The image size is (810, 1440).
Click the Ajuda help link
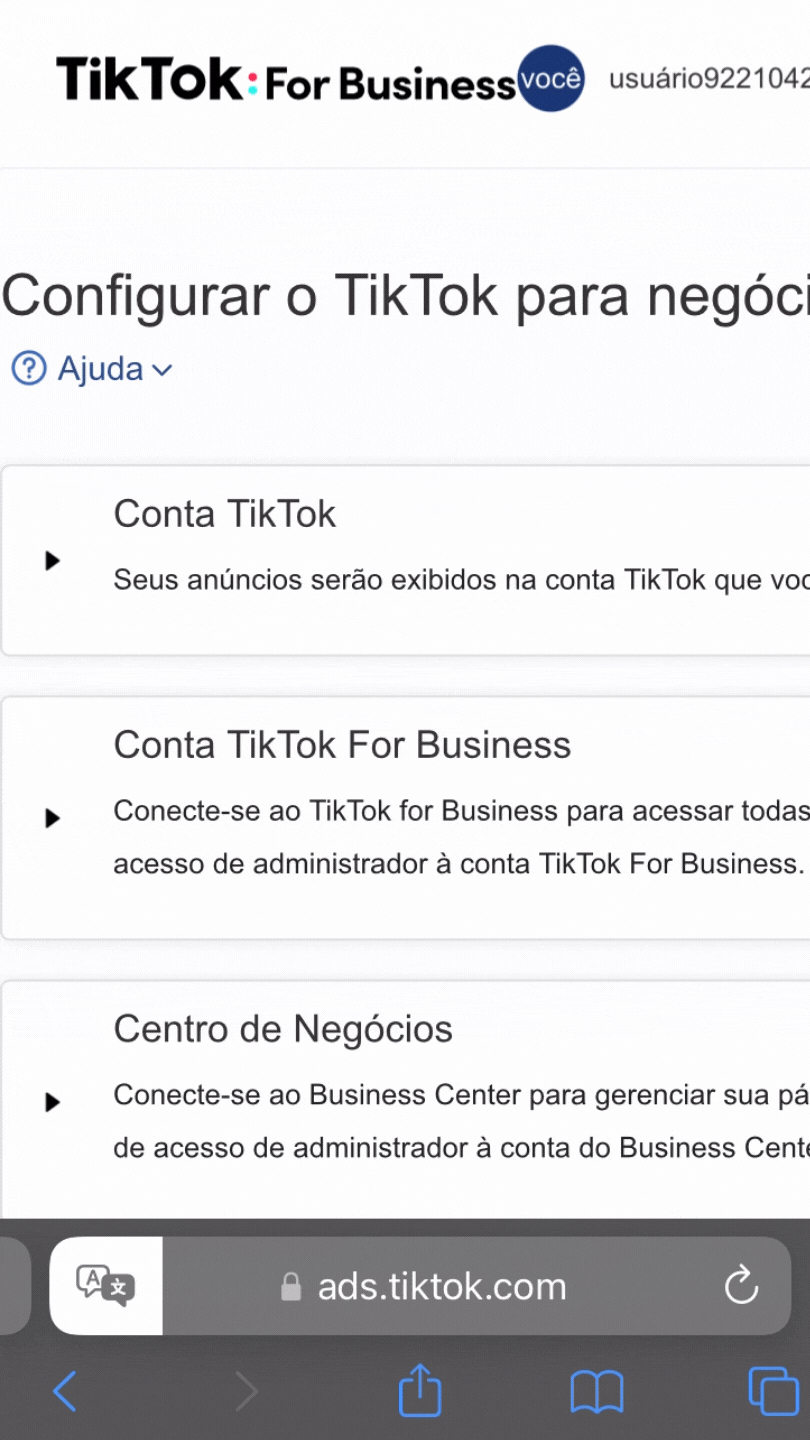(97, 368)
